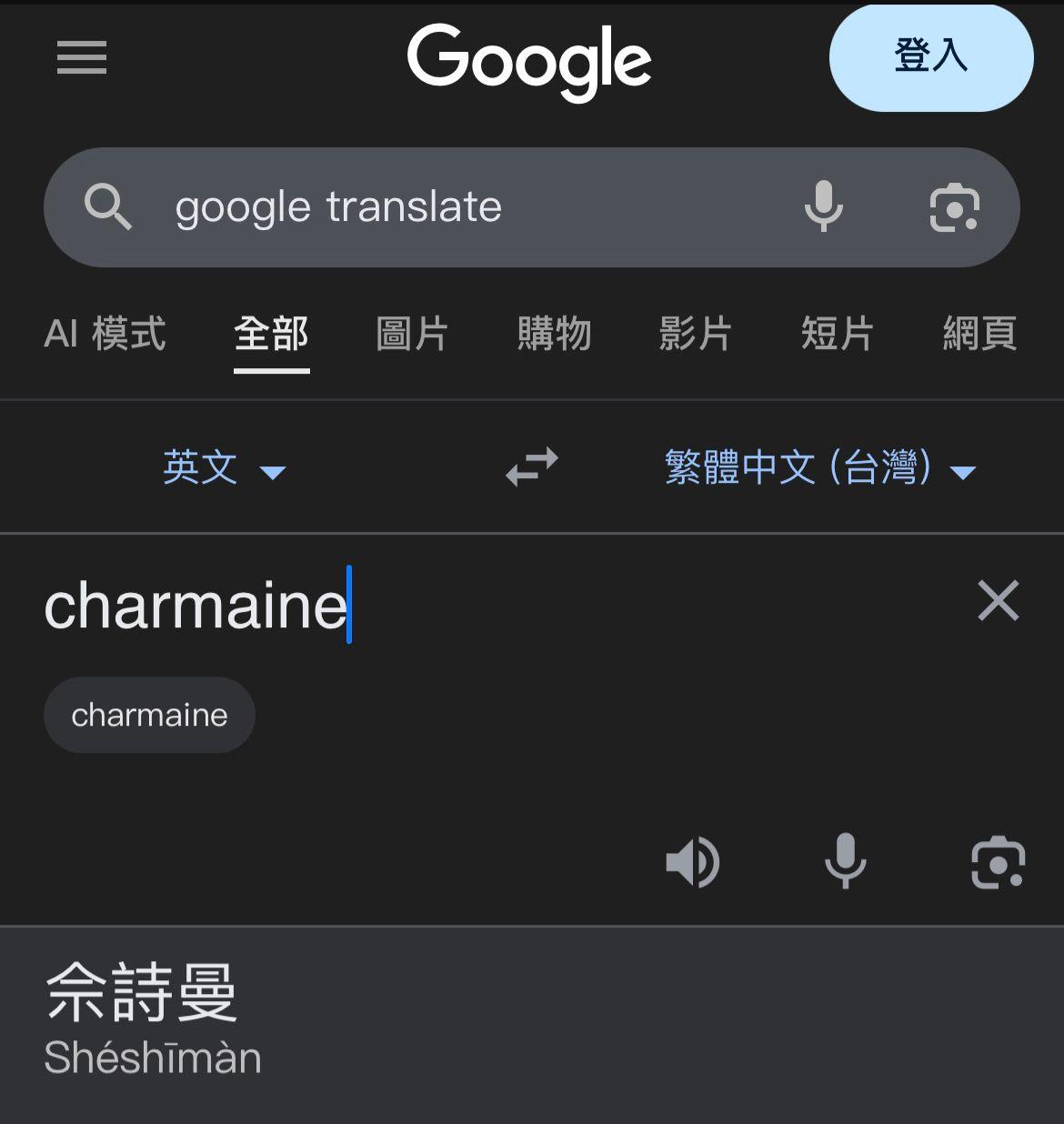Translate with camera in the translate box
This screenshot has height=1124, width=1064.
tap(998, 862)
